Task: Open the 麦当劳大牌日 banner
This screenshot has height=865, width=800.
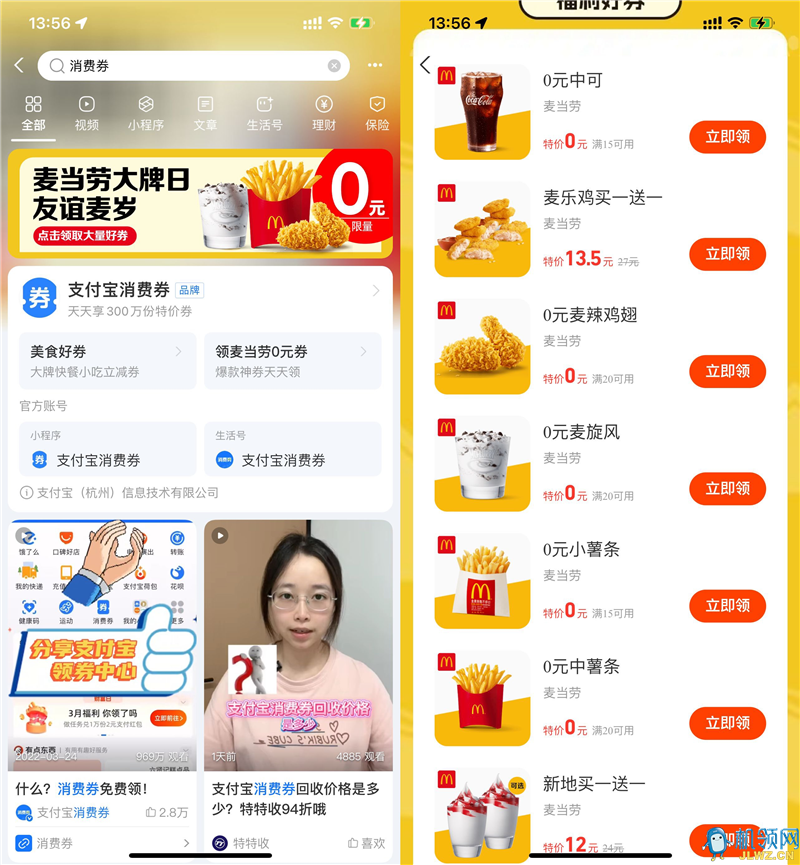Action: [x=200, y=203]
